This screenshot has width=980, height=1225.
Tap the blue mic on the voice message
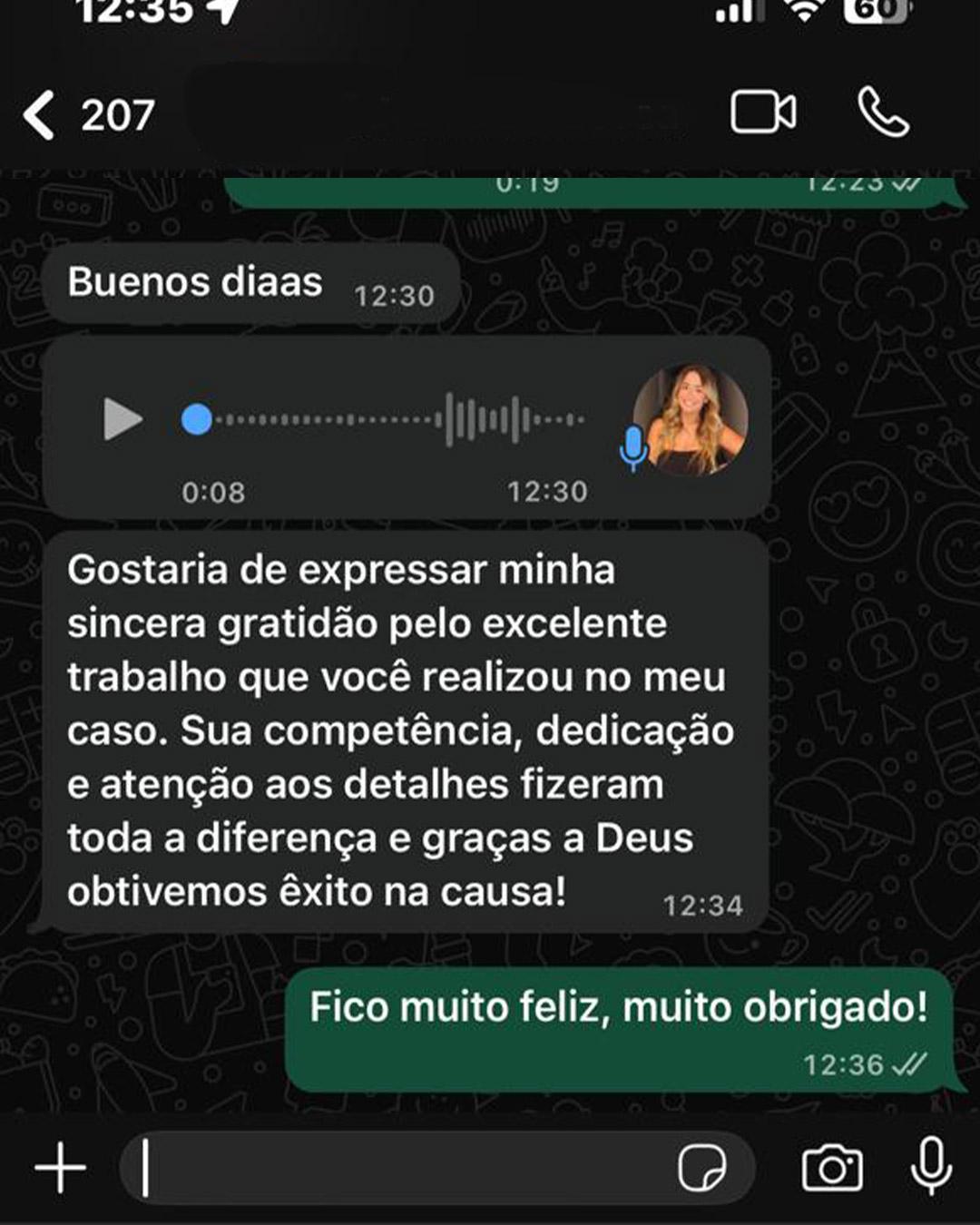[632, 445]
